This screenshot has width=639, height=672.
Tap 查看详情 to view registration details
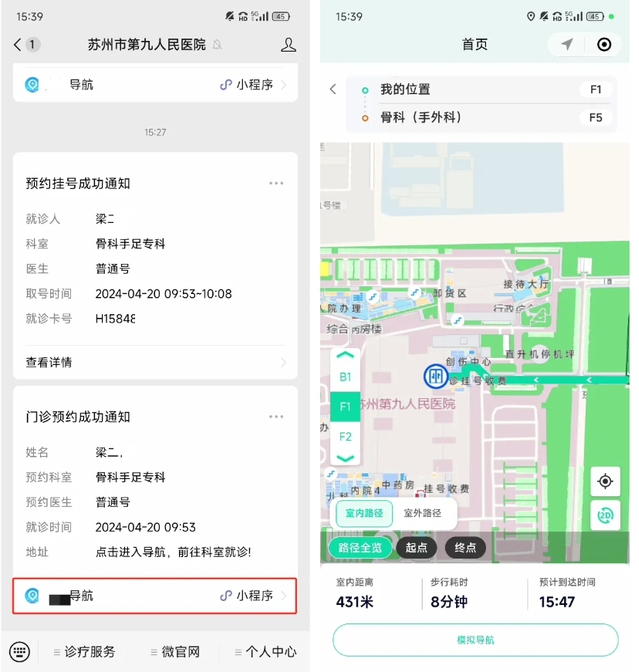155,362
